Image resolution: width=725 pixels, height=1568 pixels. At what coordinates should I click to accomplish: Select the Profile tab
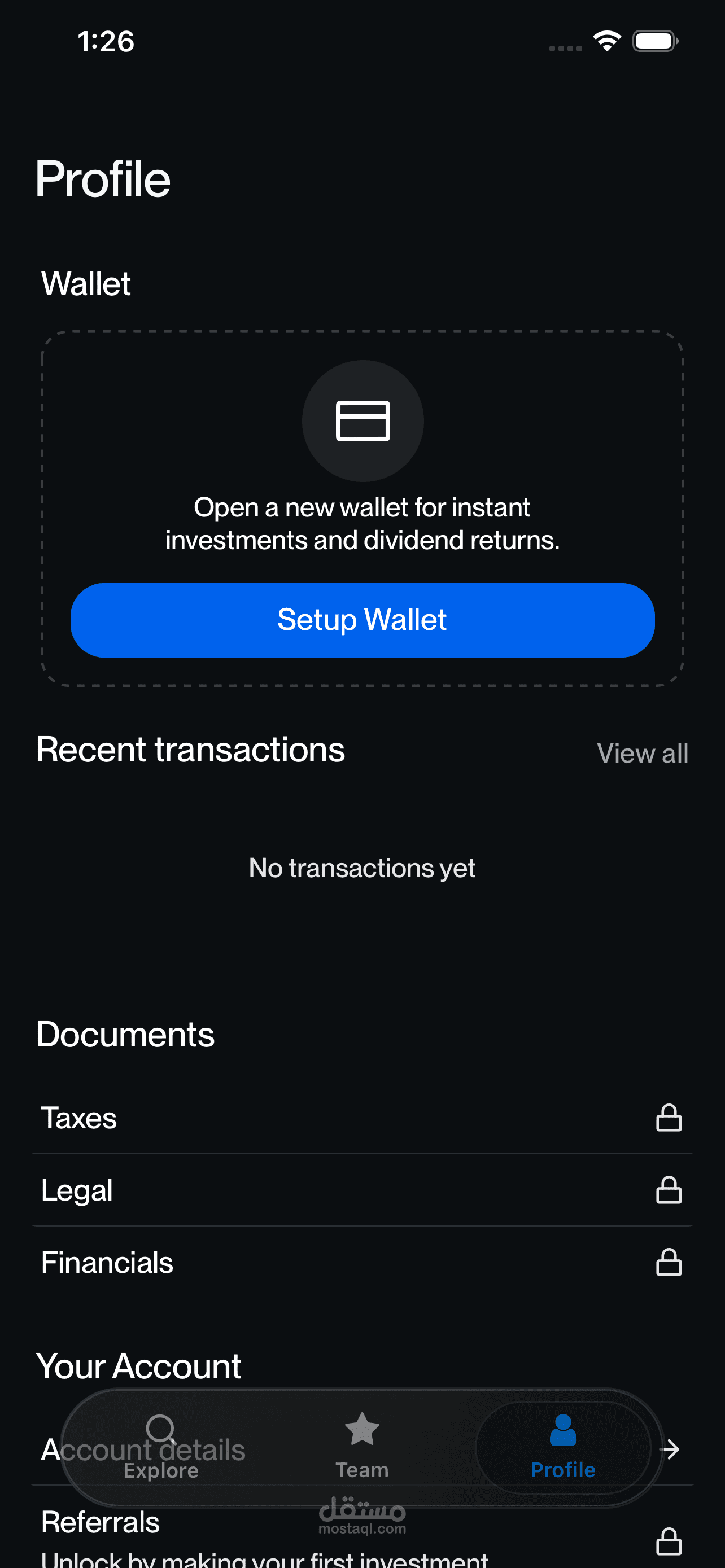[x=562, y=1447]
